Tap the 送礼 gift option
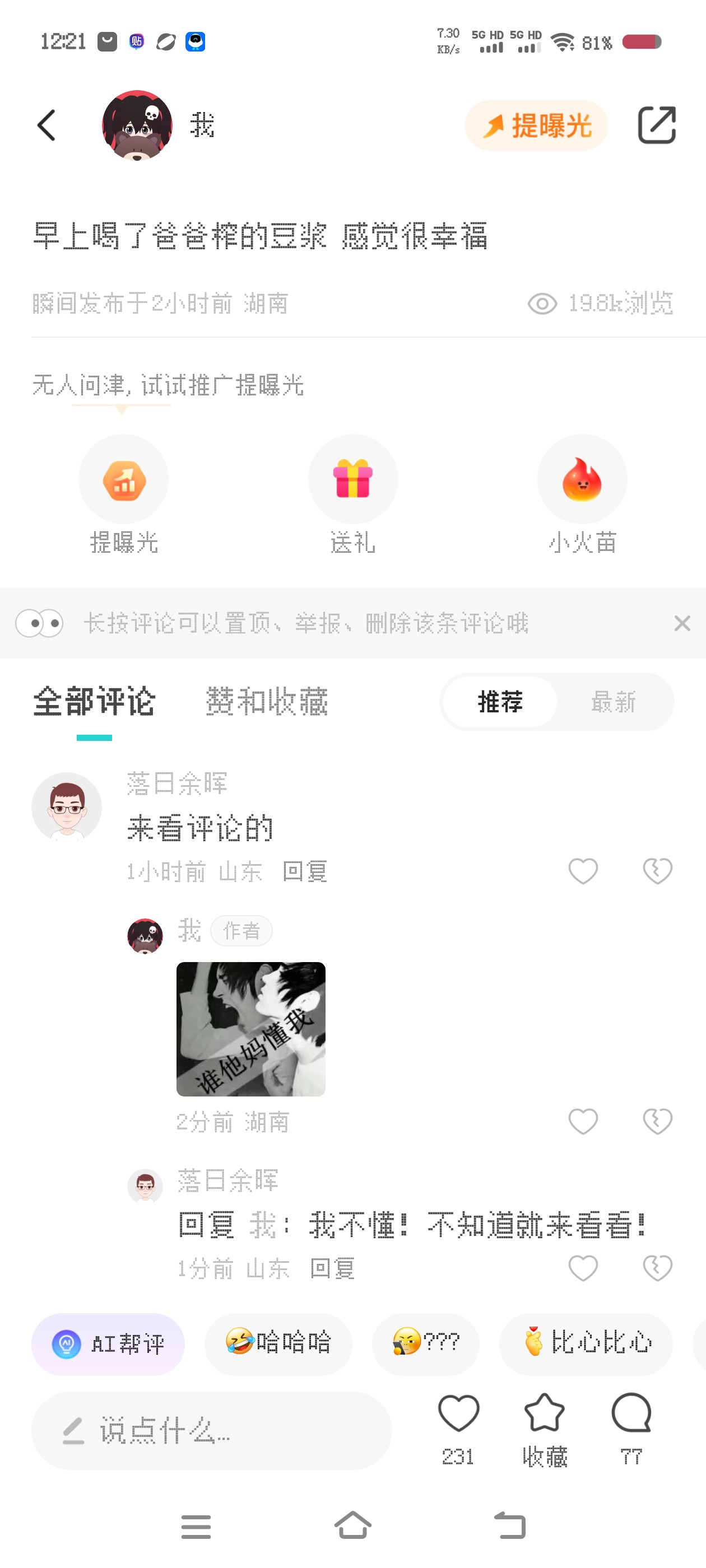 click(352, 494)
